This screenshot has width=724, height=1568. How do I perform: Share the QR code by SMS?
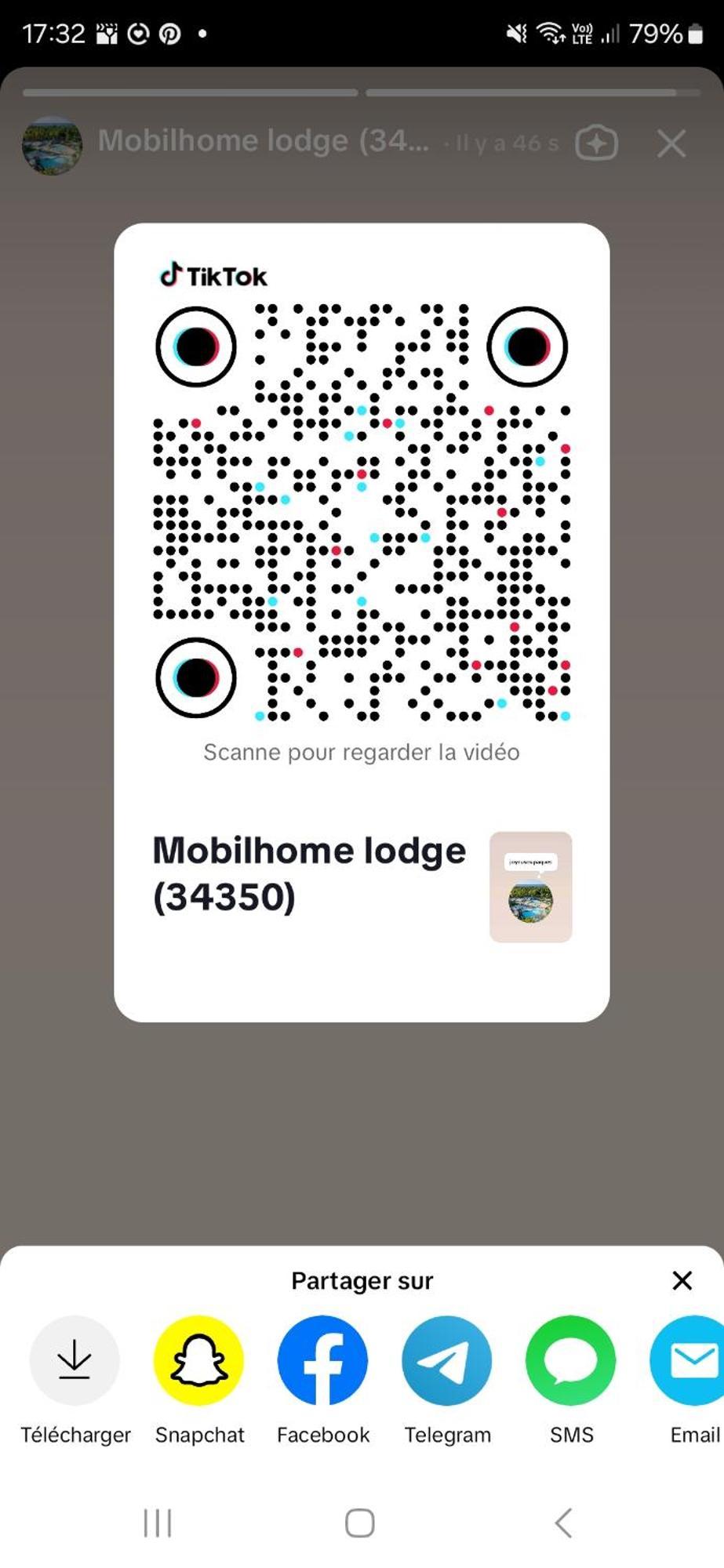click(x=571, y=1360)
